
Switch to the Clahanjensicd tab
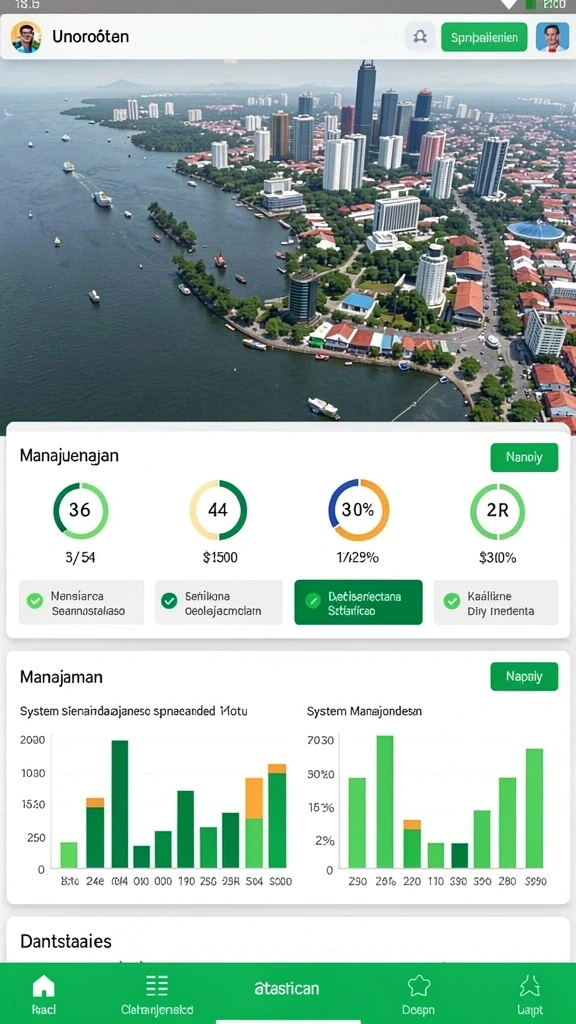[x=157, y=994]
